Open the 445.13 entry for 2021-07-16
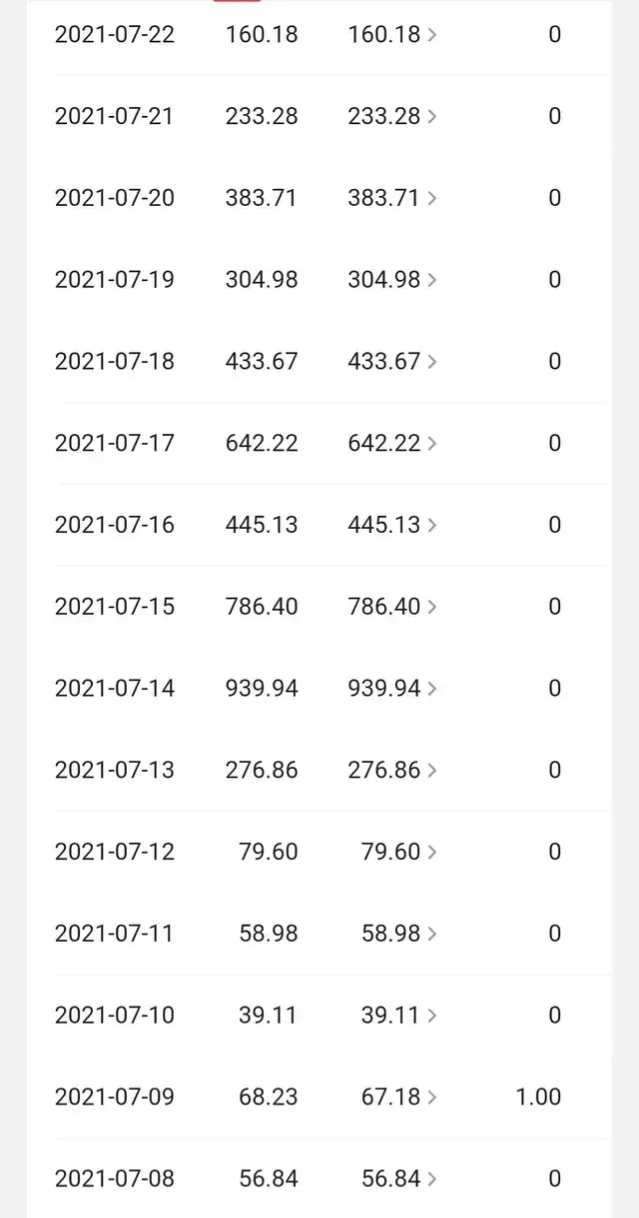 coord(392,525)
